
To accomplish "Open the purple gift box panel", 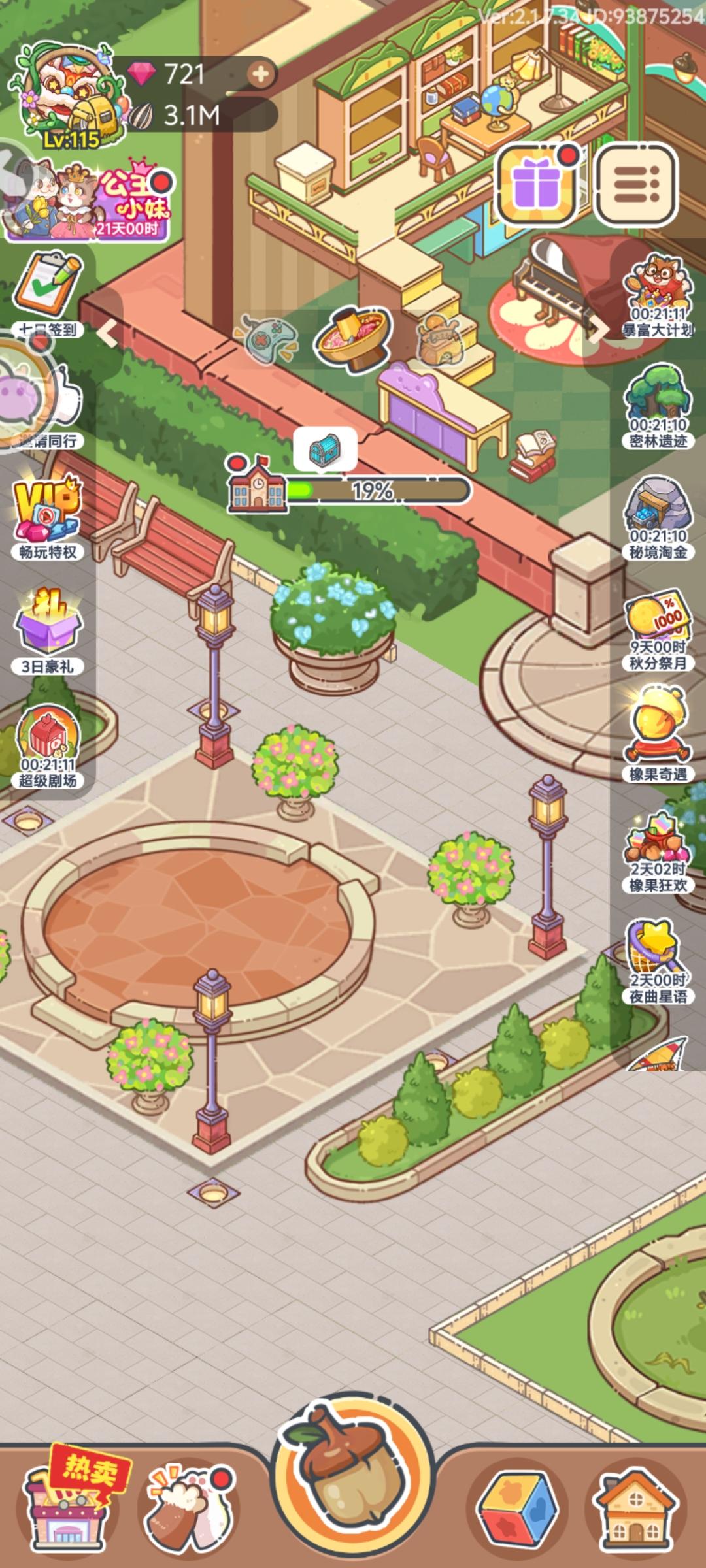I will tap(537, 185).
